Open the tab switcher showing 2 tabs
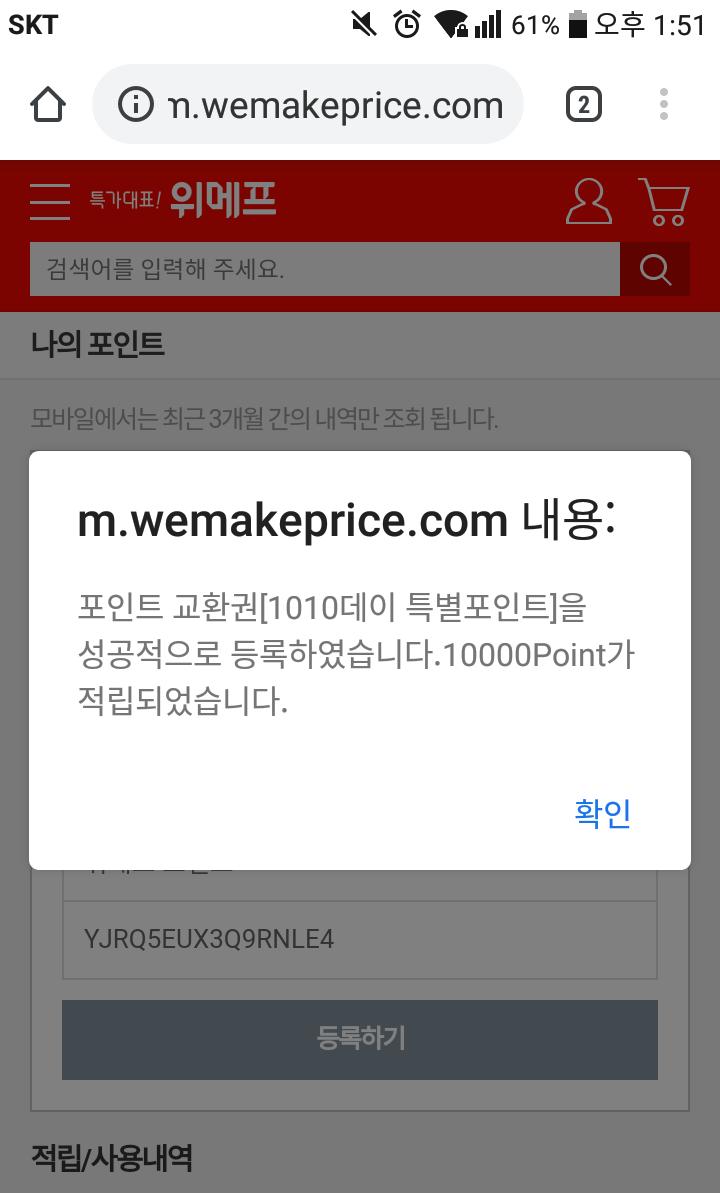Screen dimensions: 720x1193 point(584,105)
